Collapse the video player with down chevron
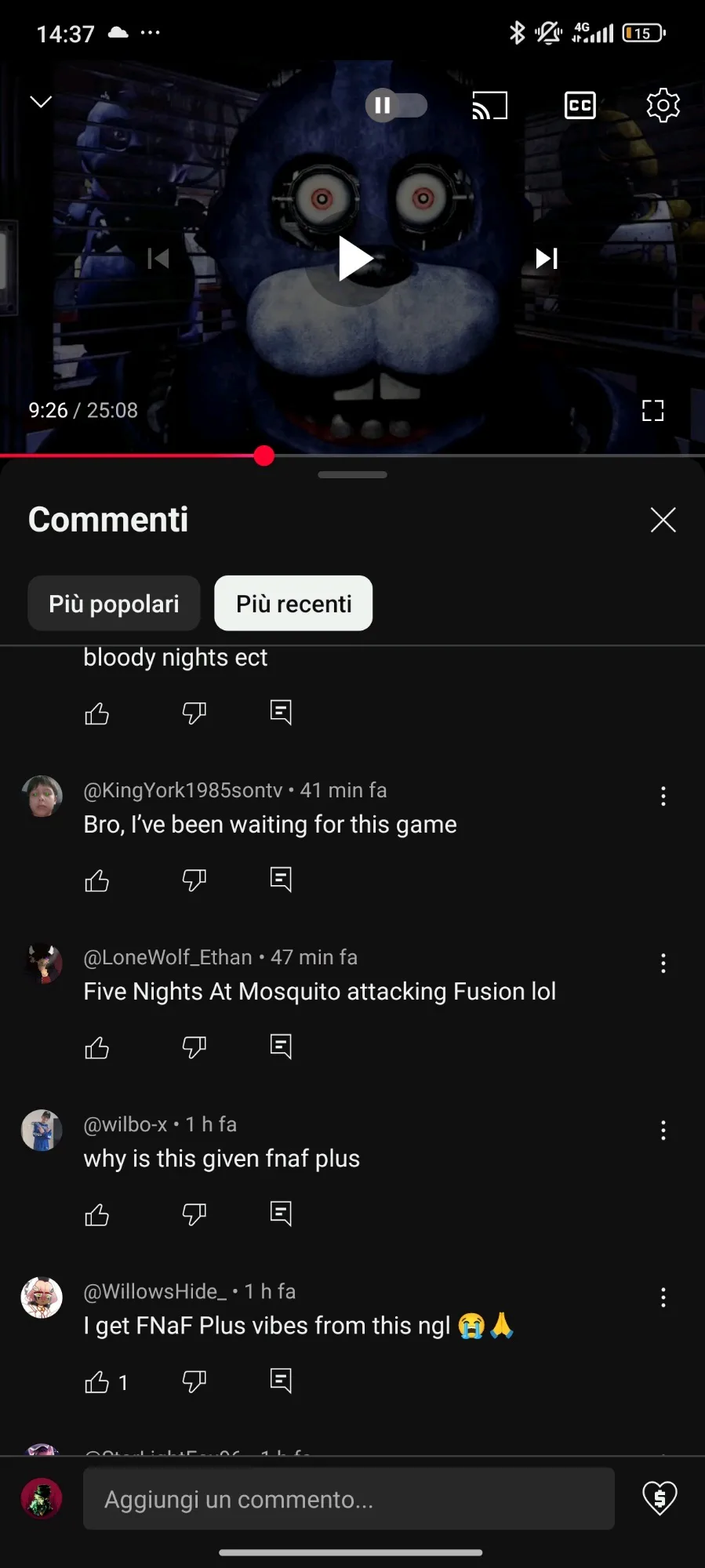Viewport: 705px width, 1568px height. (41, 102)
